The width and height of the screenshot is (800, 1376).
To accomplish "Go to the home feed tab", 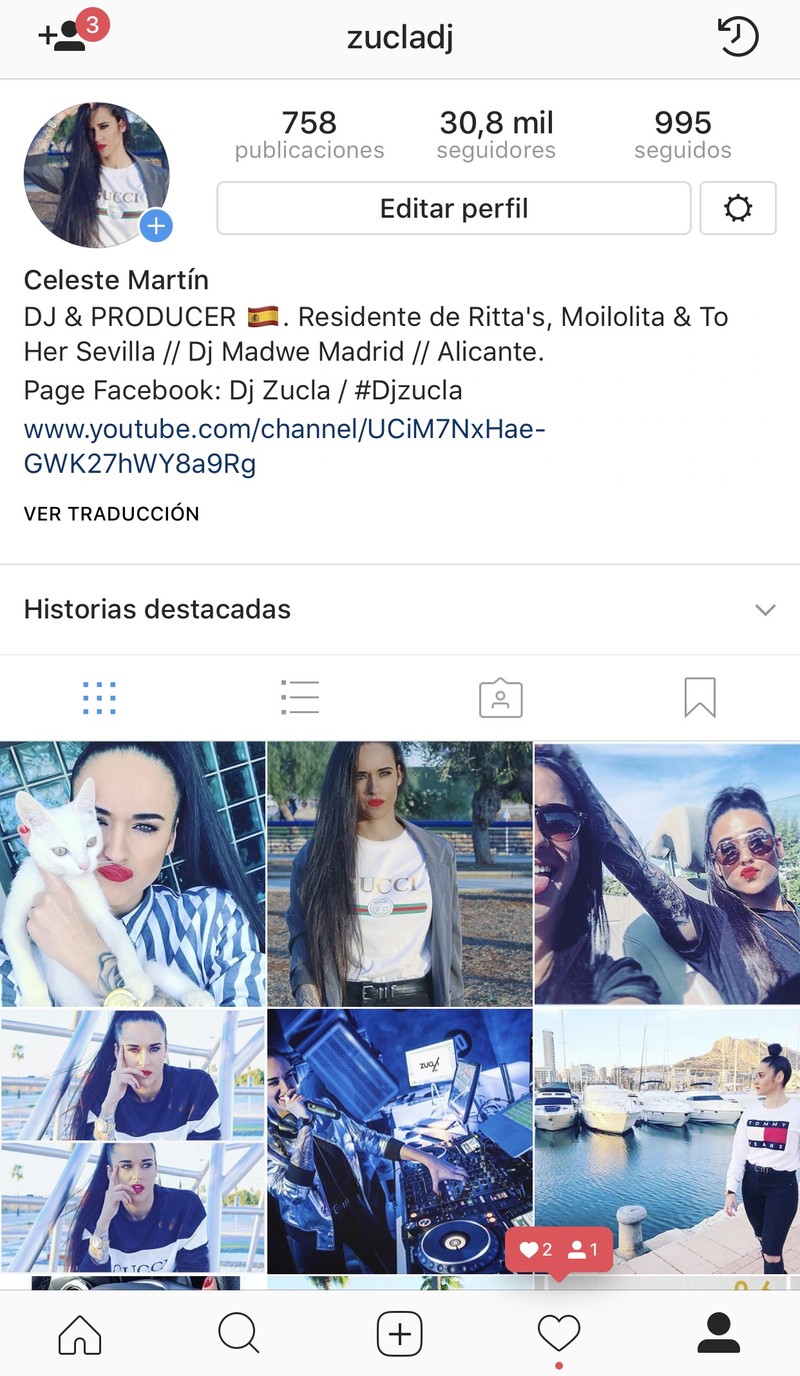I will point(80,1334).
